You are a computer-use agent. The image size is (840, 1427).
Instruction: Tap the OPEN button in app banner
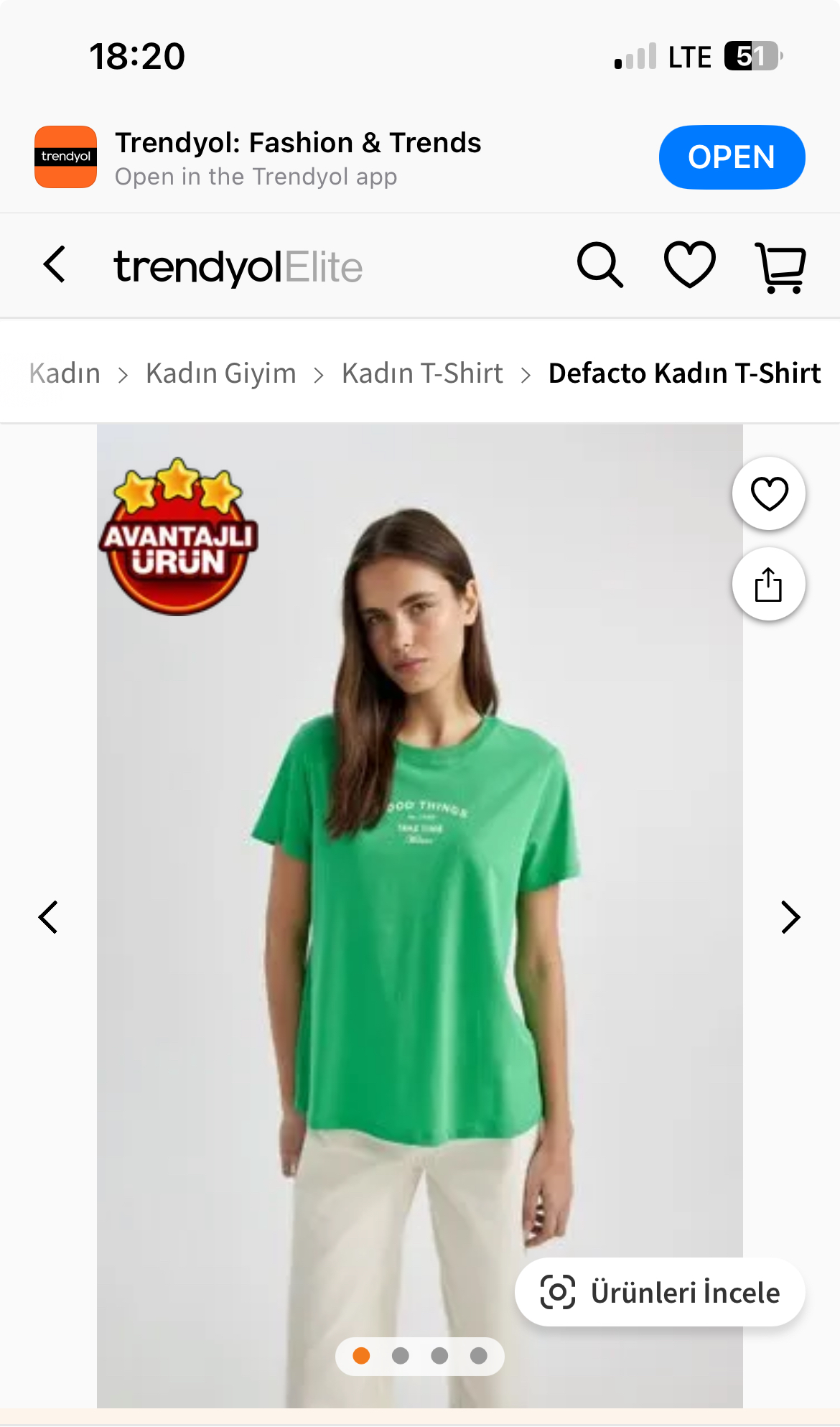732,157
